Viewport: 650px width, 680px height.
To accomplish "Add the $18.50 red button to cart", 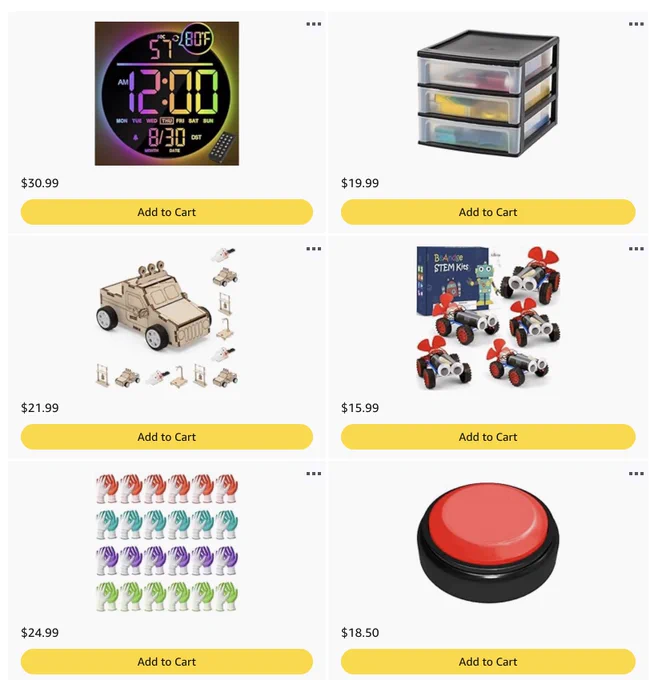I will [x=488, y=661].
